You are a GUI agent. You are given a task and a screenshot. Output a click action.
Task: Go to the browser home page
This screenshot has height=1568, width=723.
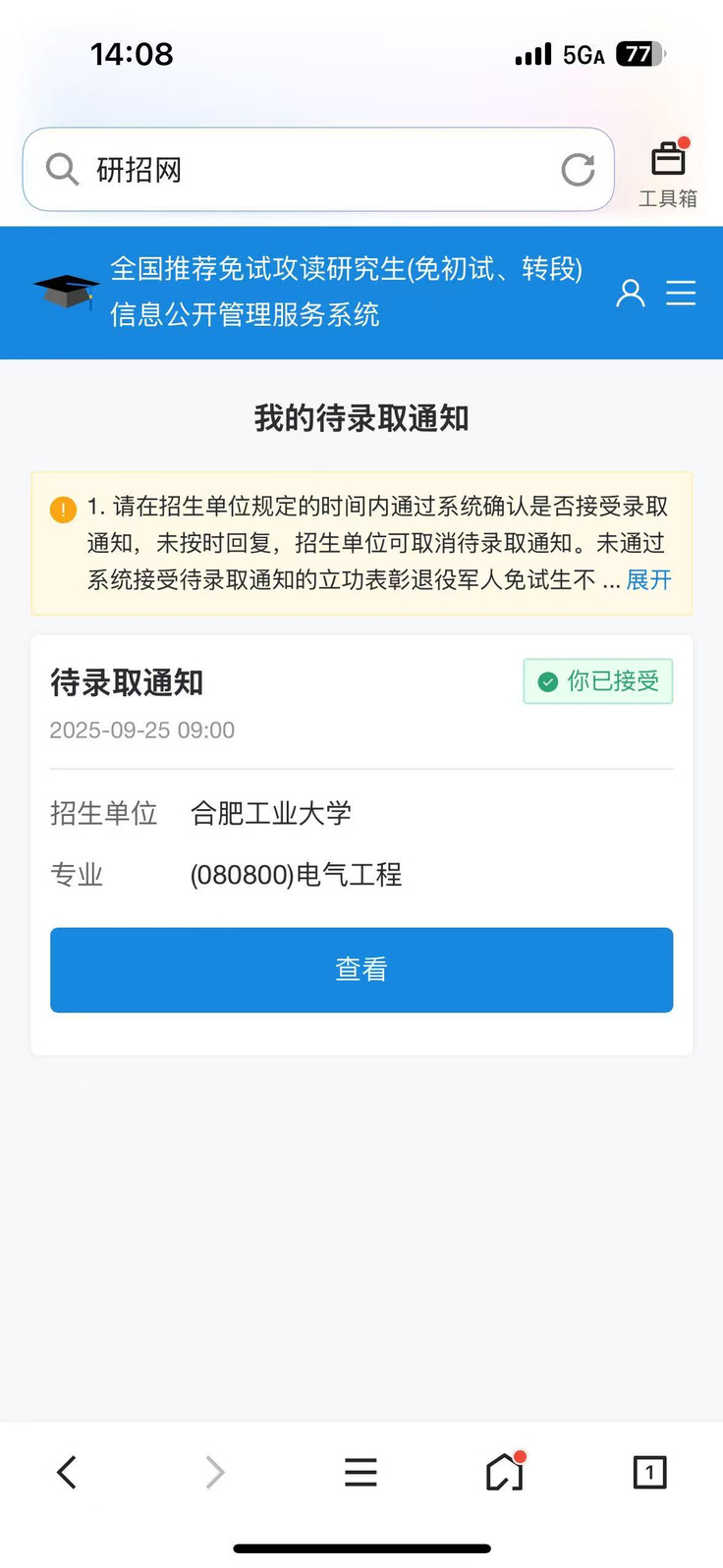tap(505, 1472)
